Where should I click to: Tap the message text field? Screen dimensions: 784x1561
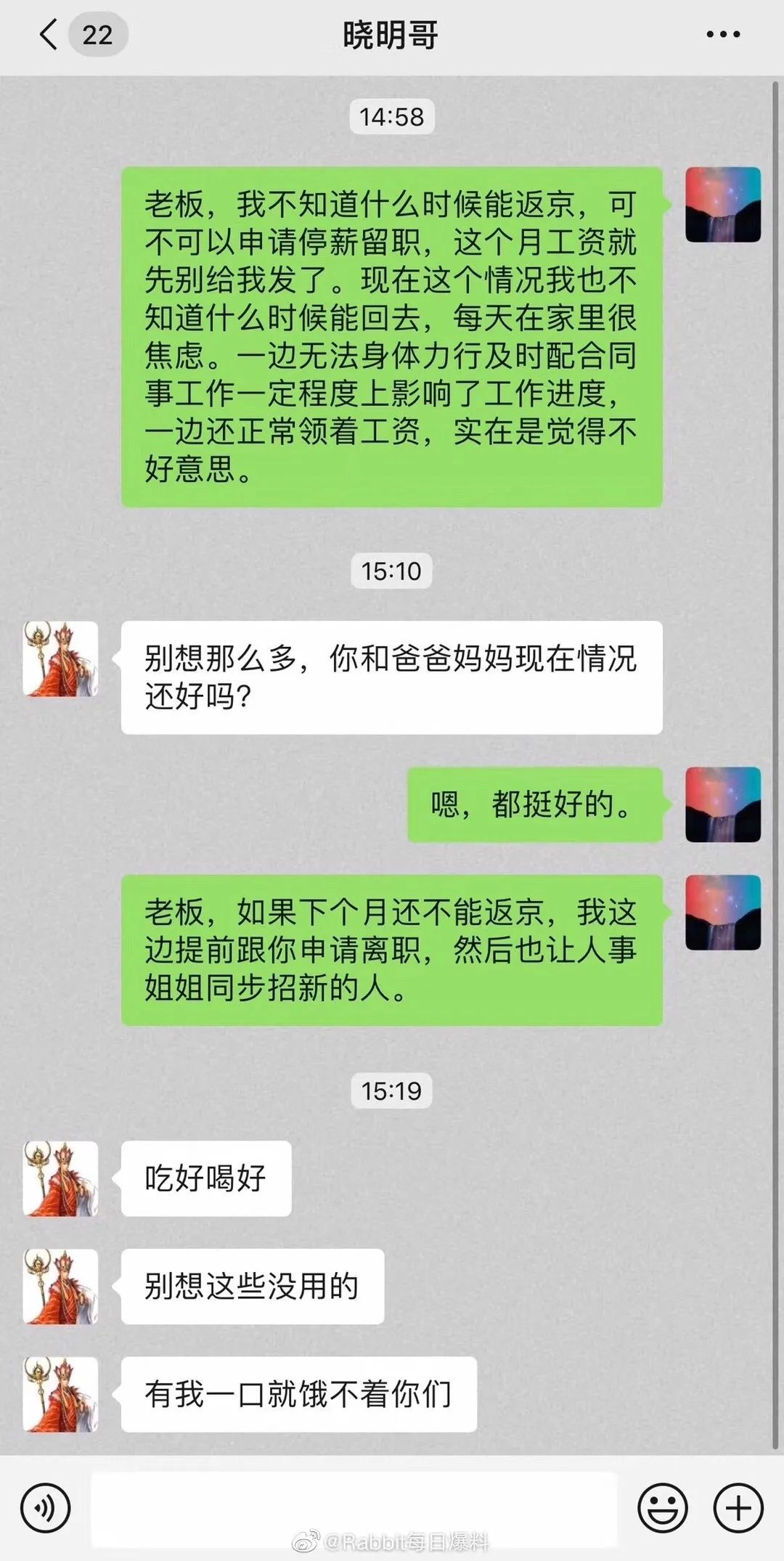point(354,1508)
